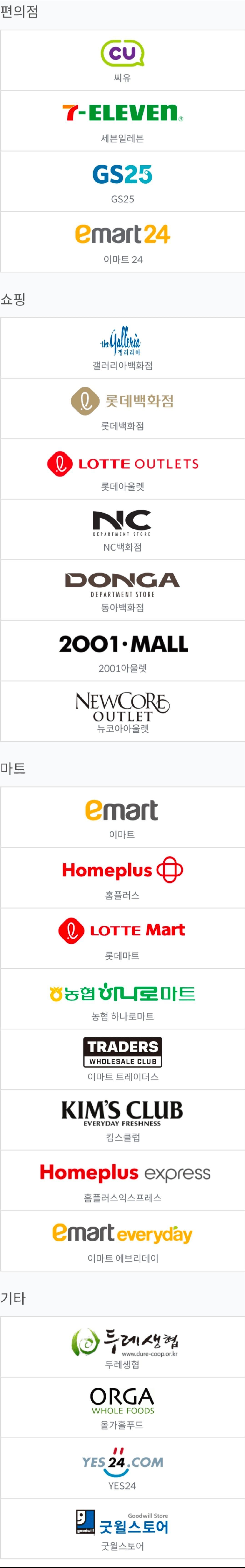Select 롯데백화점 card

(x=122, y=408)
